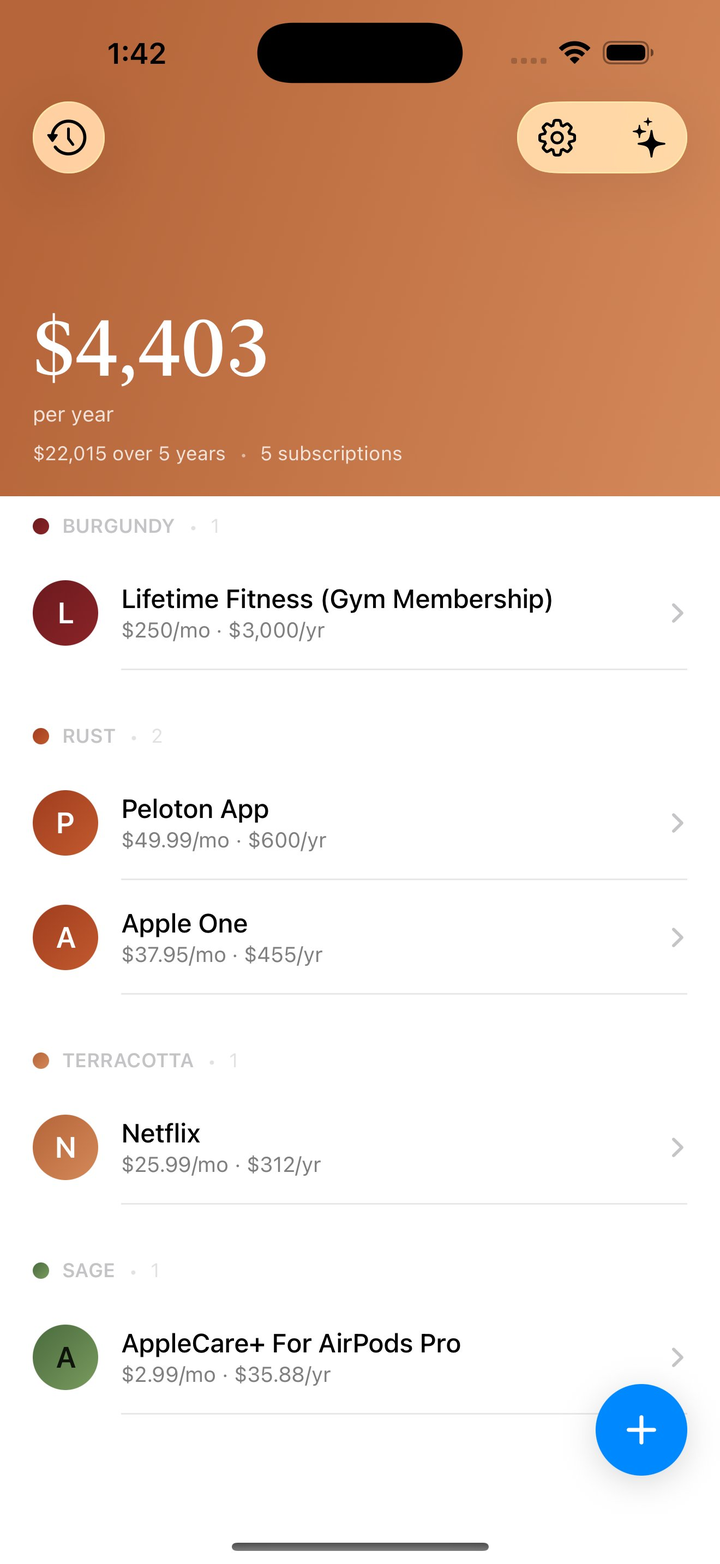
Task: Tap the Netflix avatar icon
Action: click(65, 1147)
